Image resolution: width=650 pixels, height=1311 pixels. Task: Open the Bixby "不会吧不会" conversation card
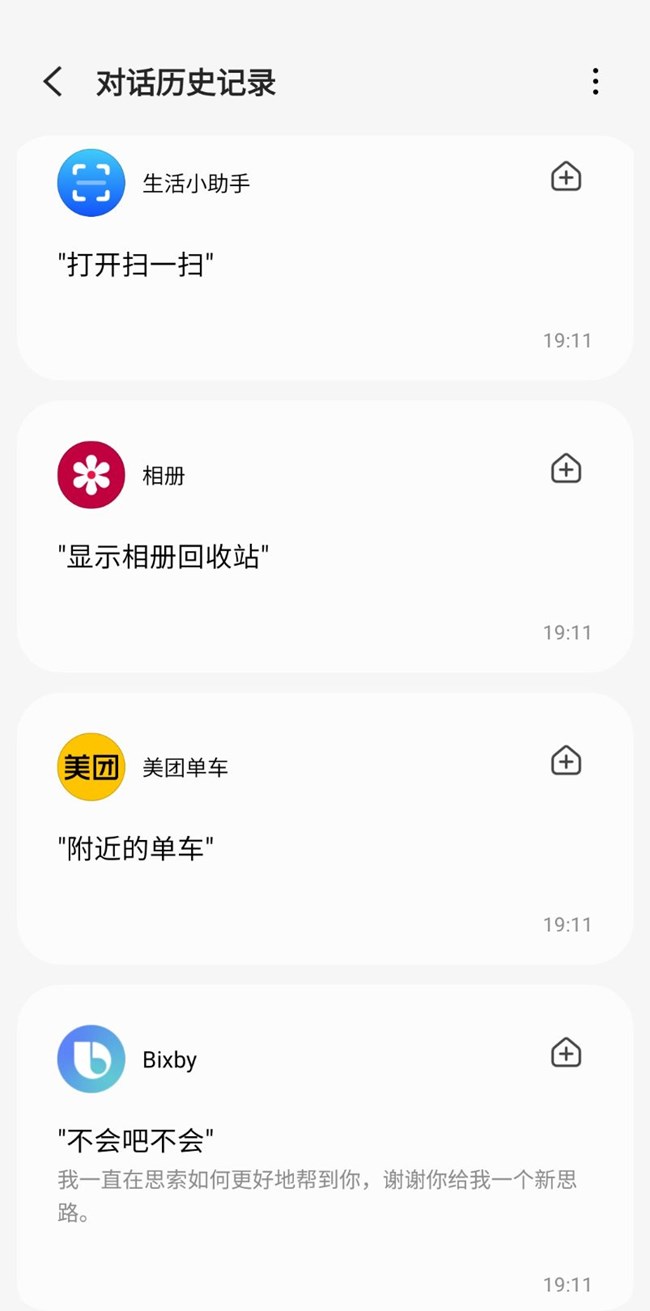tap(300, 1160)
